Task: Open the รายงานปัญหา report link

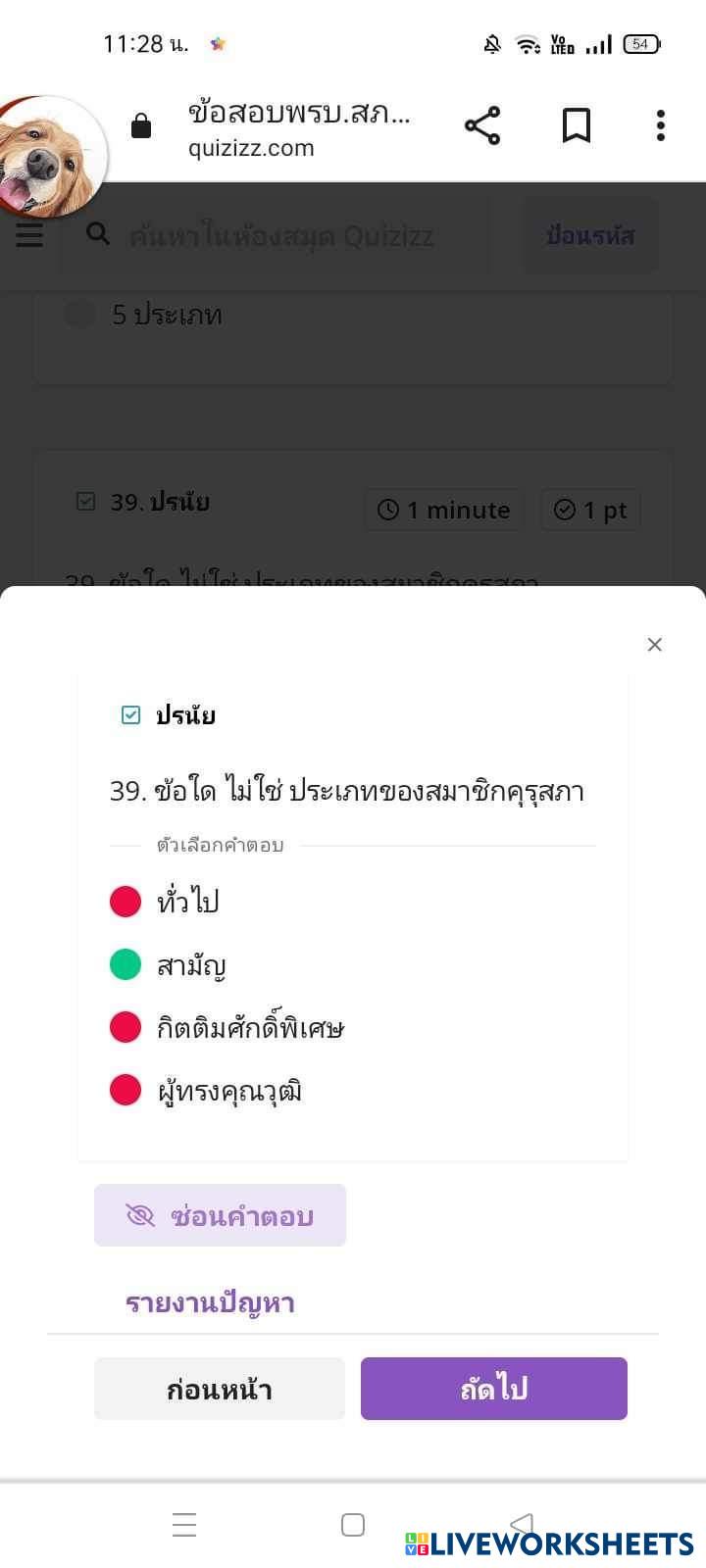Action: 210,1302
